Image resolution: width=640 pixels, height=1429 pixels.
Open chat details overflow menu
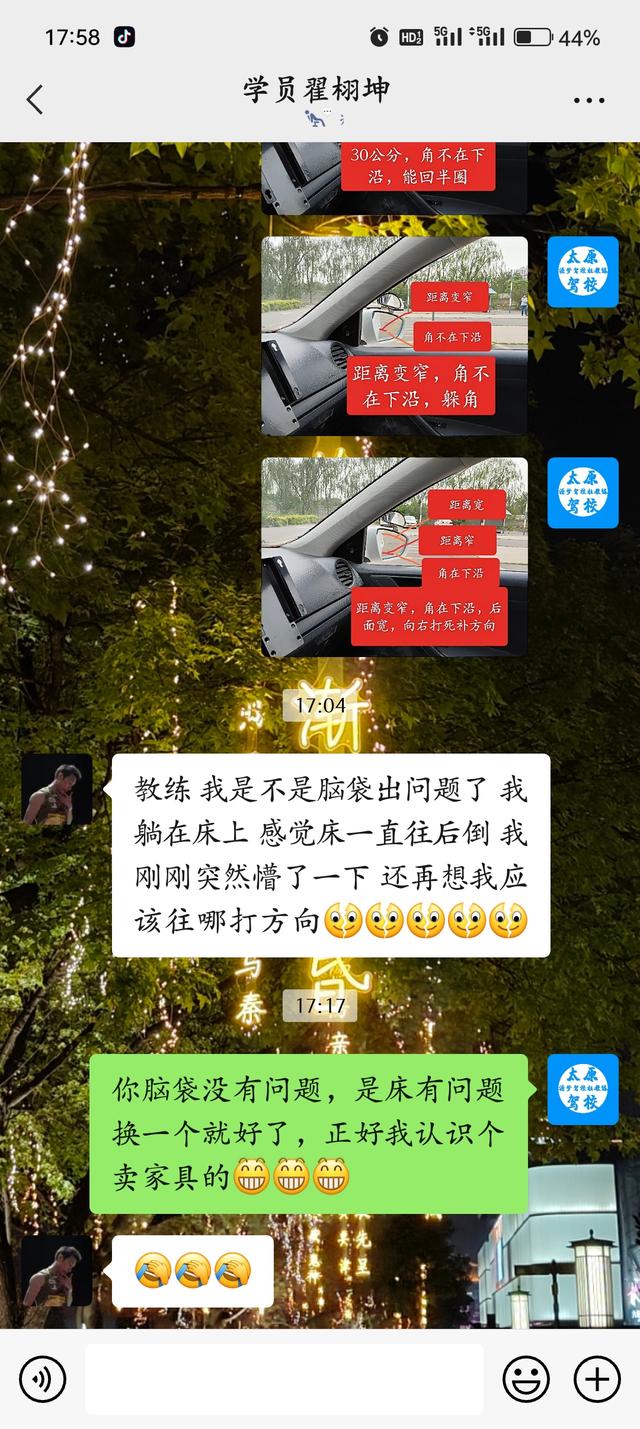pos(589,101)
